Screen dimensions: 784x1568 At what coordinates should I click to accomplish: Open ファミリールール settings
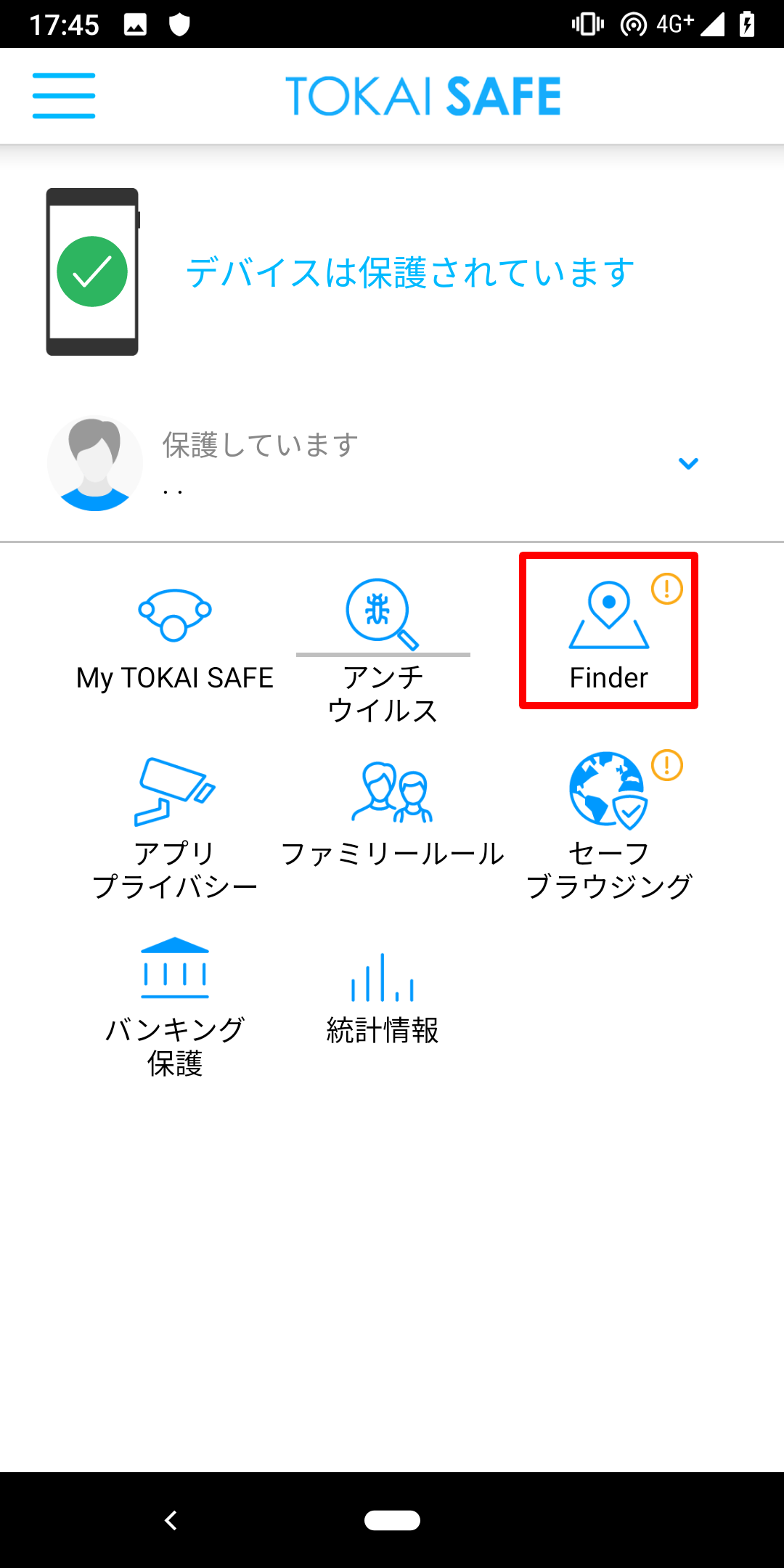tap(392, 813)
